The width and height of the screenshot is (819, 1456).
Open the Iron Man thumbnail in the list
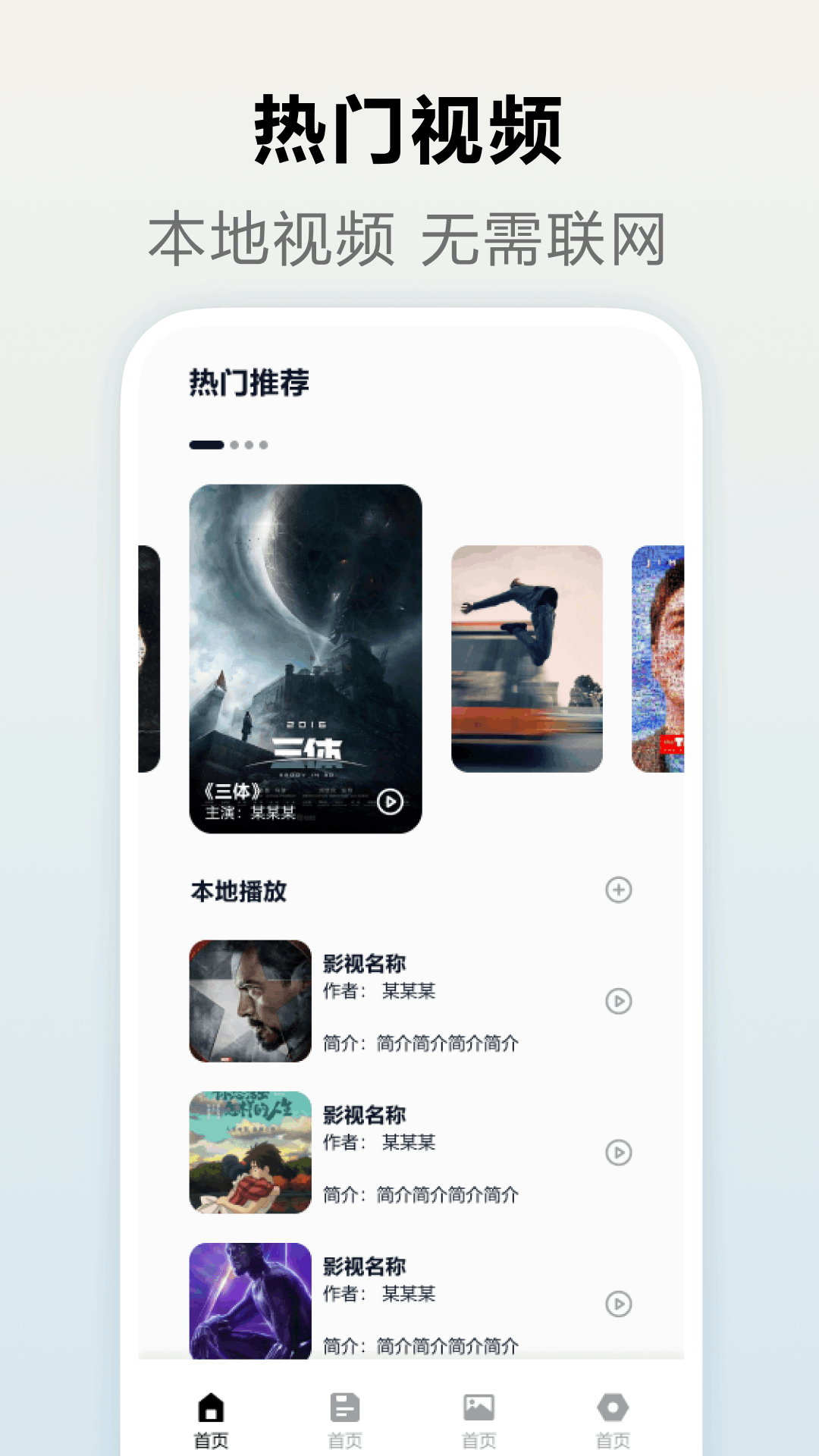coord(250,999)
